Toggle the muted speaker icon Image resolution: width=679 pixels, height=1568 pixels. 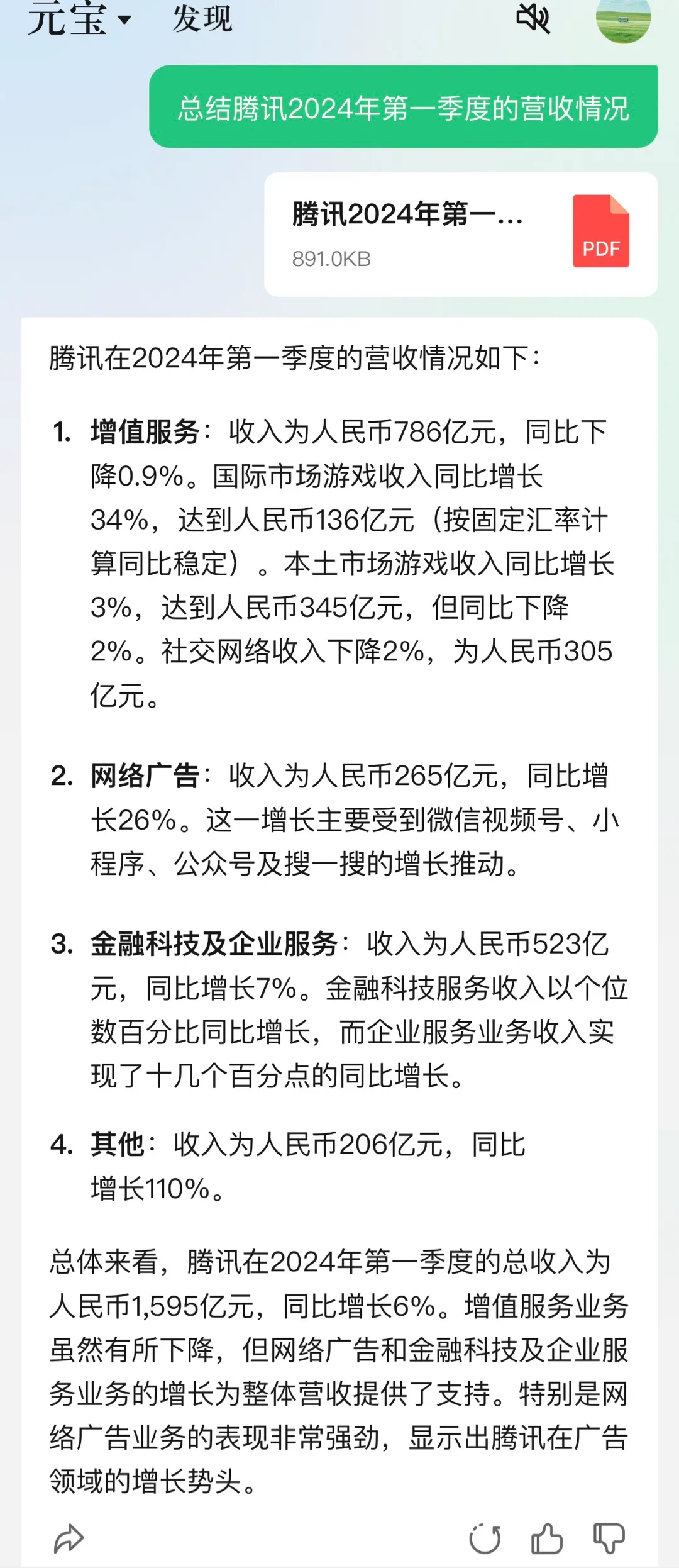pos(533,18)
